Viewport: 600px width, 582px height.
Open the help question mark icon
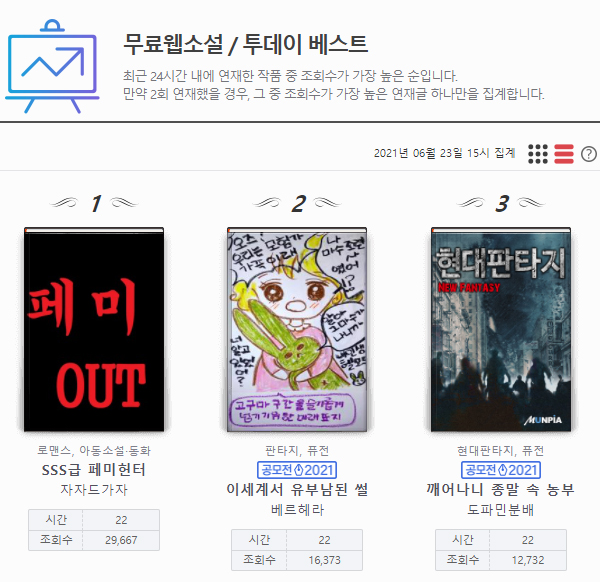pos(589,153)
